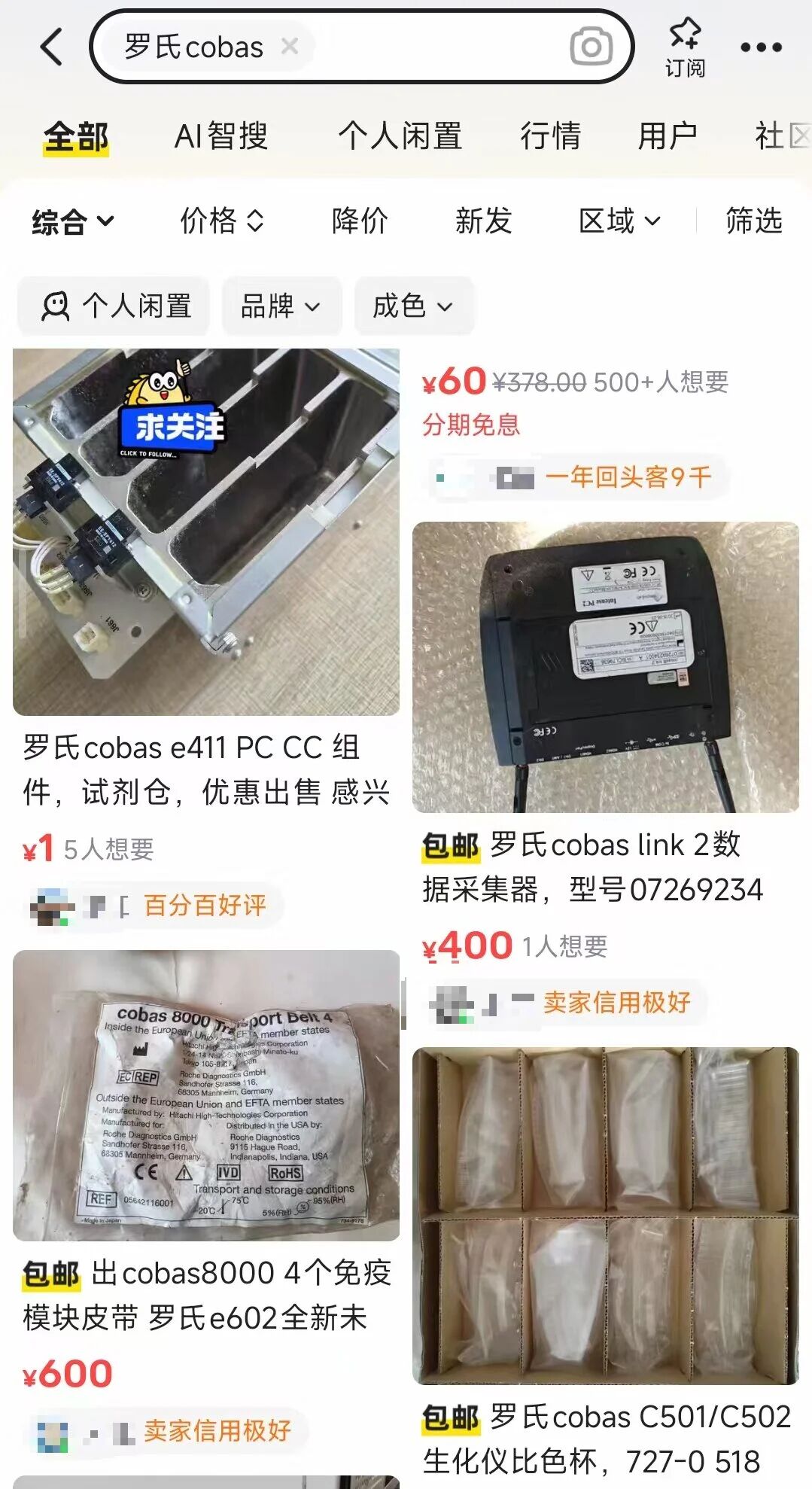This screenshot has width=812, height=1489.
Task: Open the three-dot overflow menu
Action: click(x=761, y=47)
